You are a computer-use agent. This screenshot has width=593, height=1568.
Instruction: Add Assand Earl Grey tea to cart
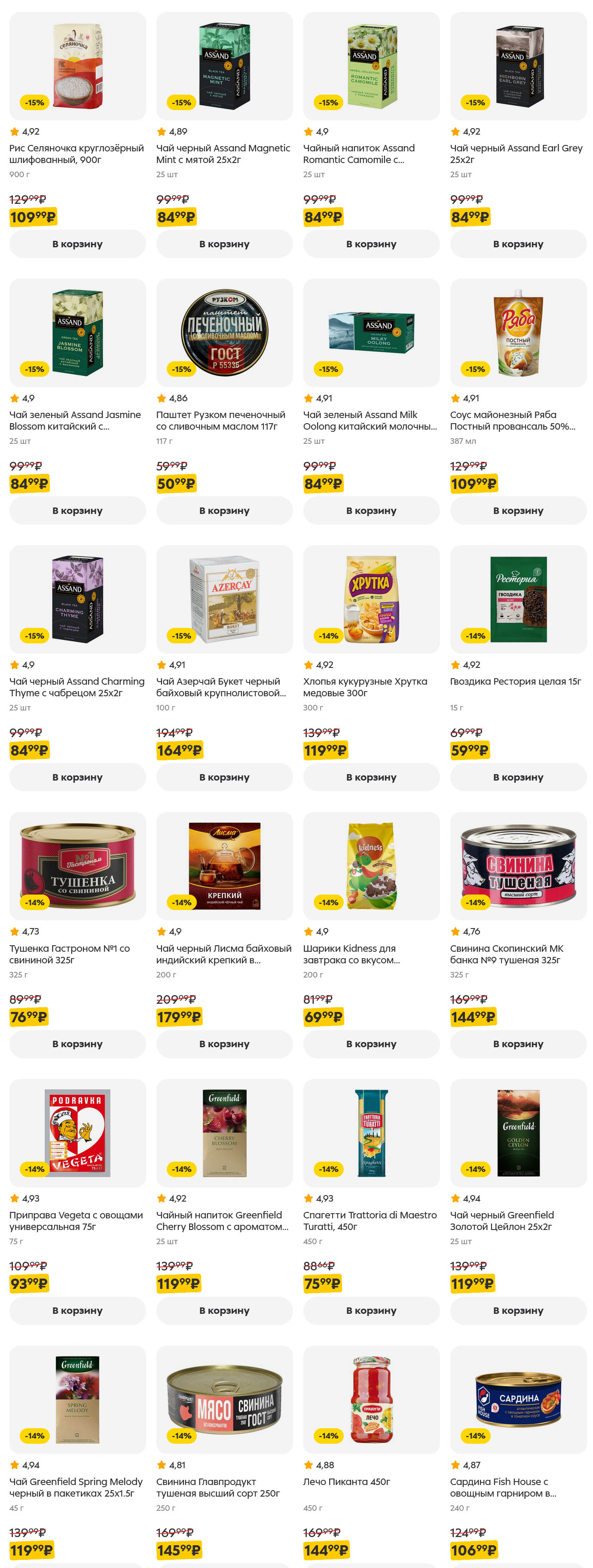point(517,244)
